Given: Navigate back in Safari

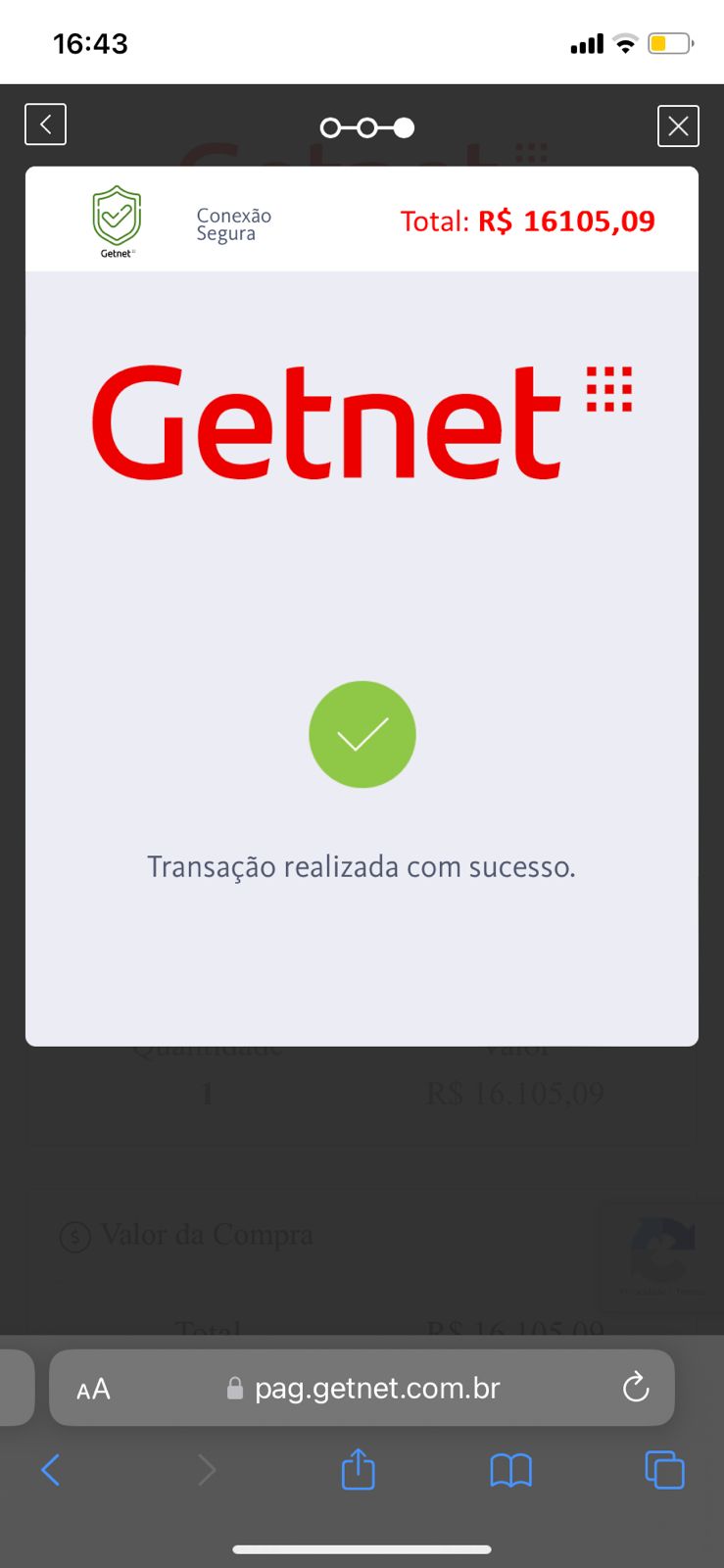Looking at the screenshot, I should click(51, 1470).
